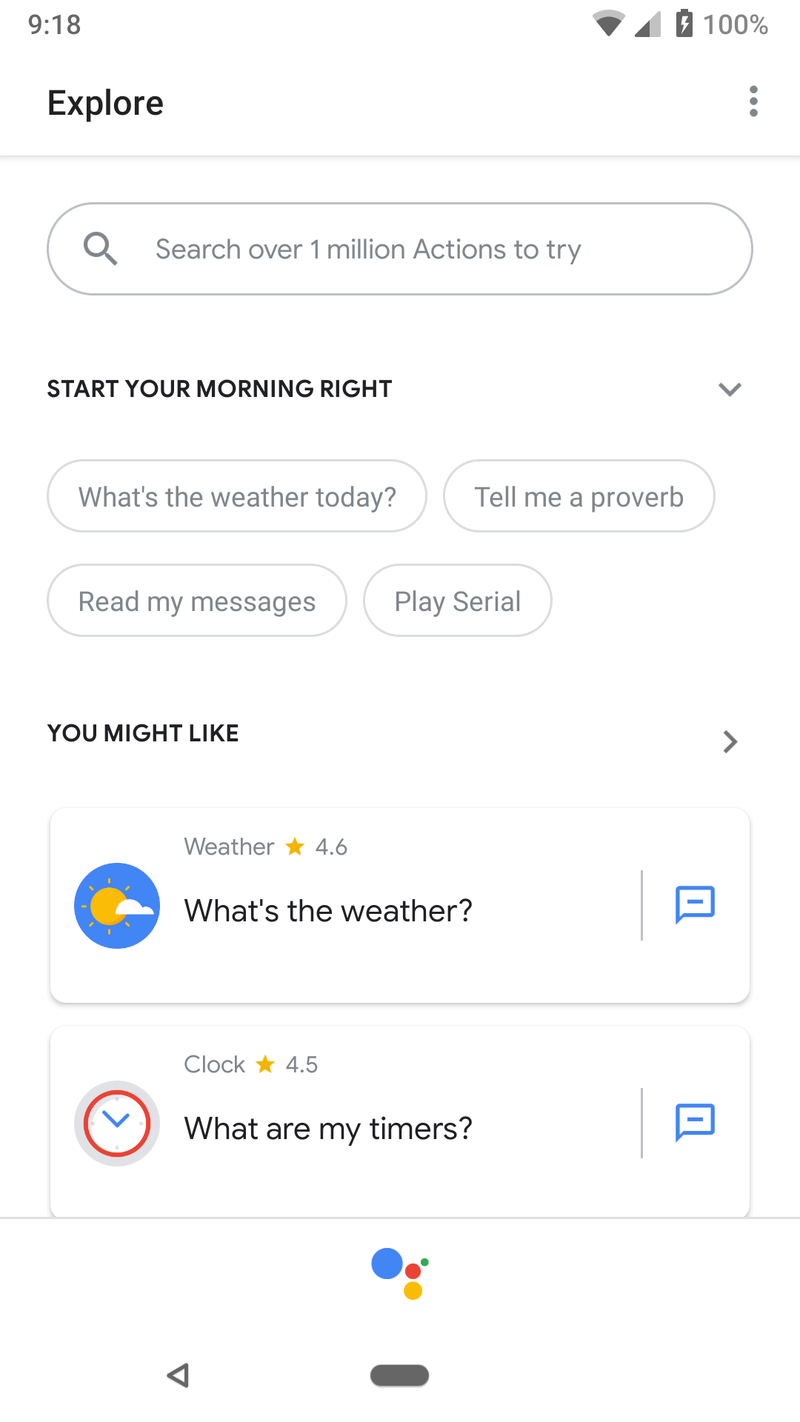
Task: Tap the Actions search box
Action: point(400,249)
